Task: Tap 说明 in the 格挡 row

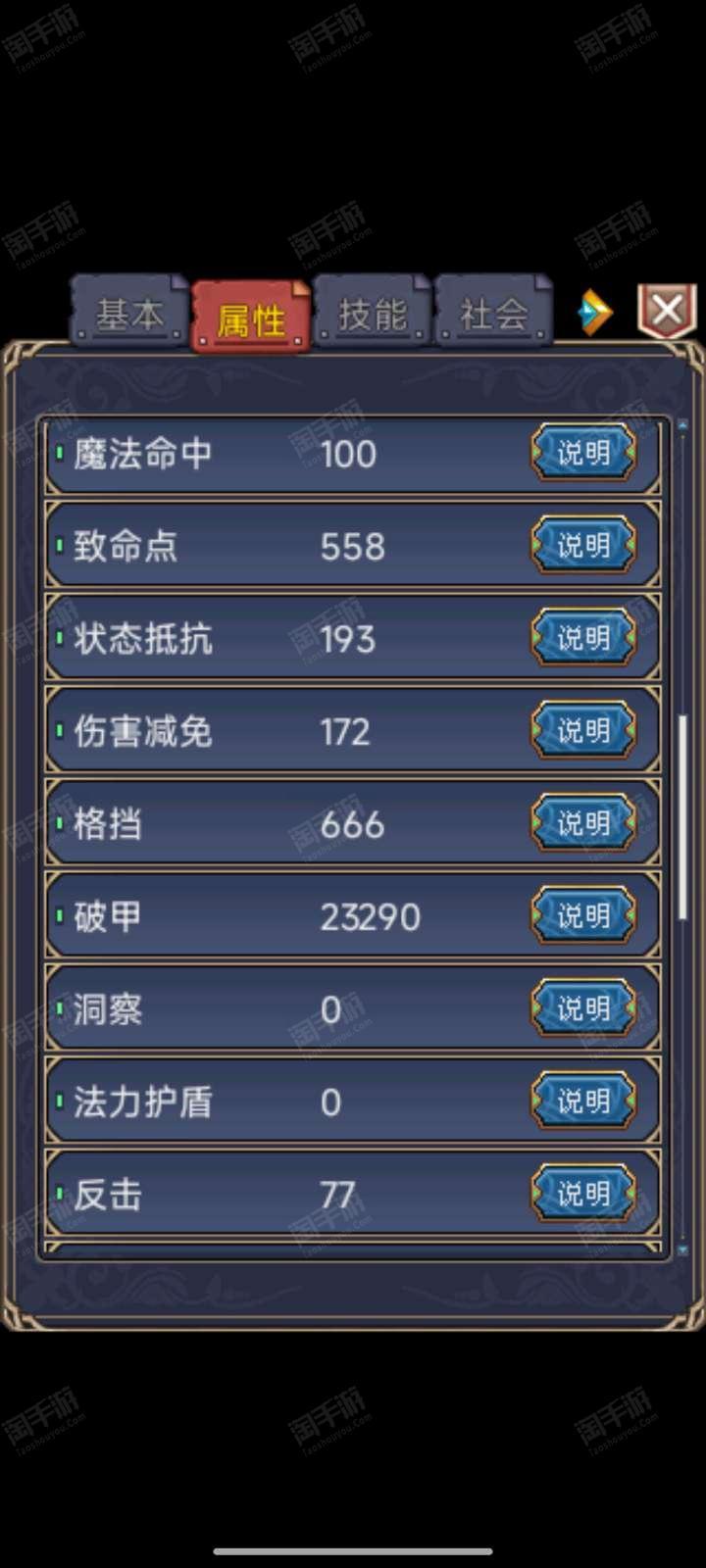Action: tap(583, 823)
